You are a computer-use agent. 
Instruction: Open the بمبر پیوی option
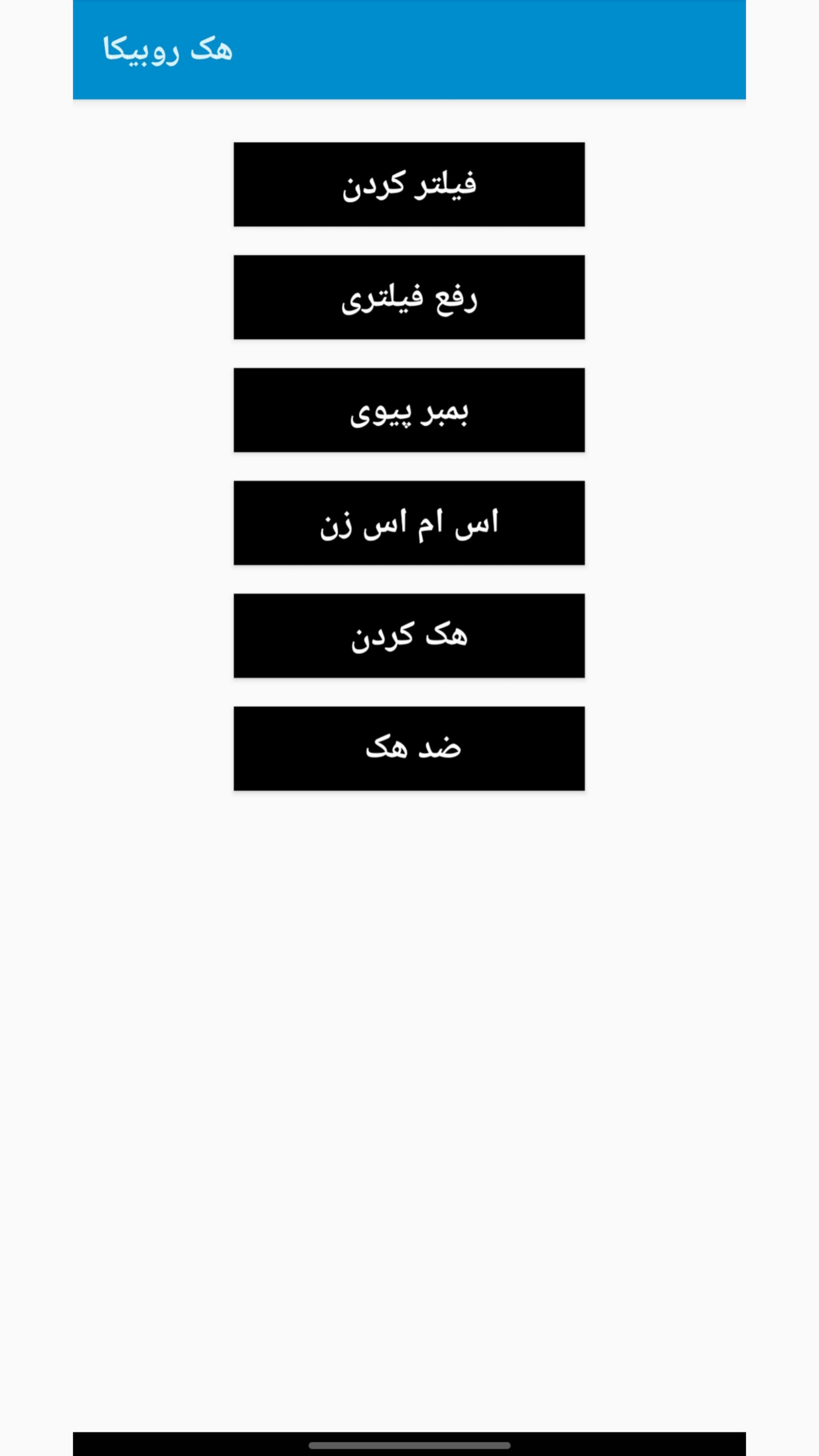409,410
